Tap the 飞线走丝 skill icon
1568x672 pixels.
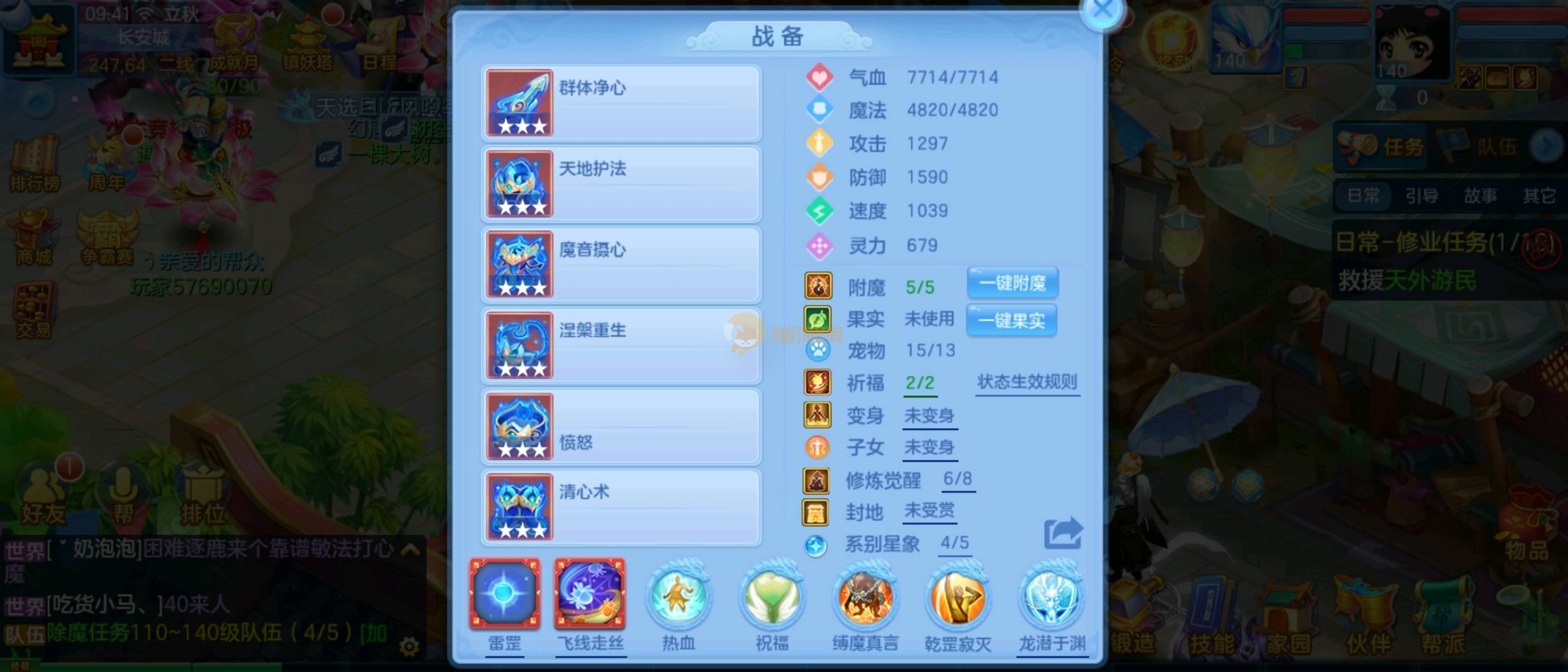(590, 594)
